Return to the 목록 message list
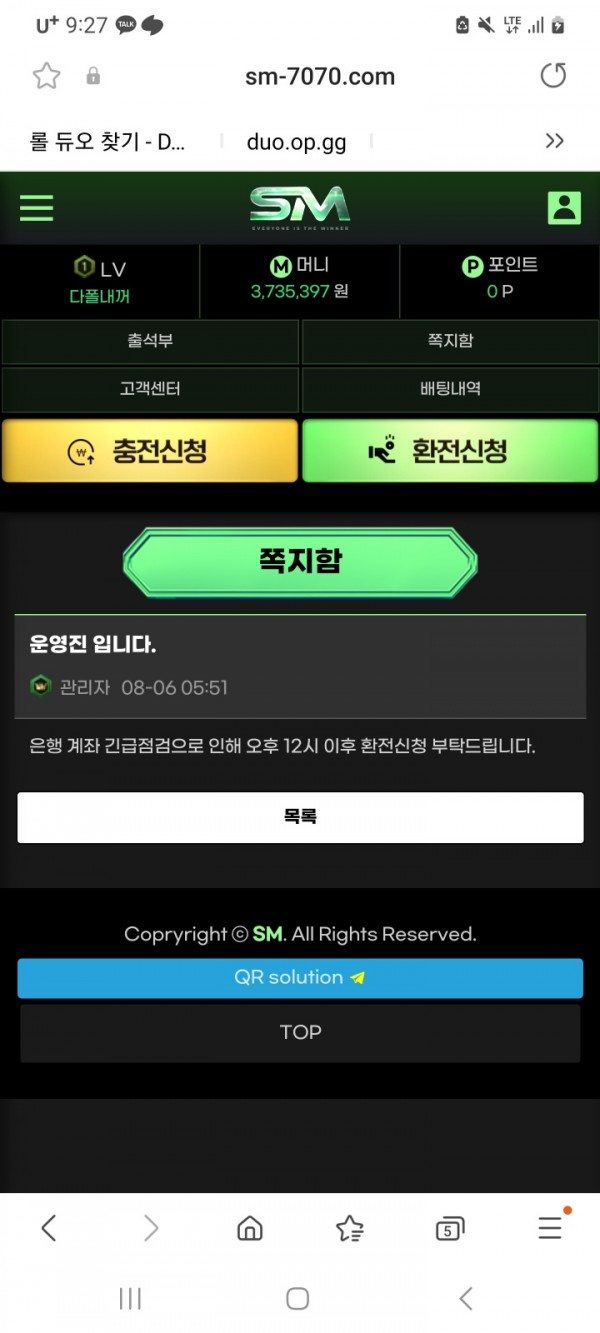The width and height of the screenshot is (600, 1333). (300, 817)
